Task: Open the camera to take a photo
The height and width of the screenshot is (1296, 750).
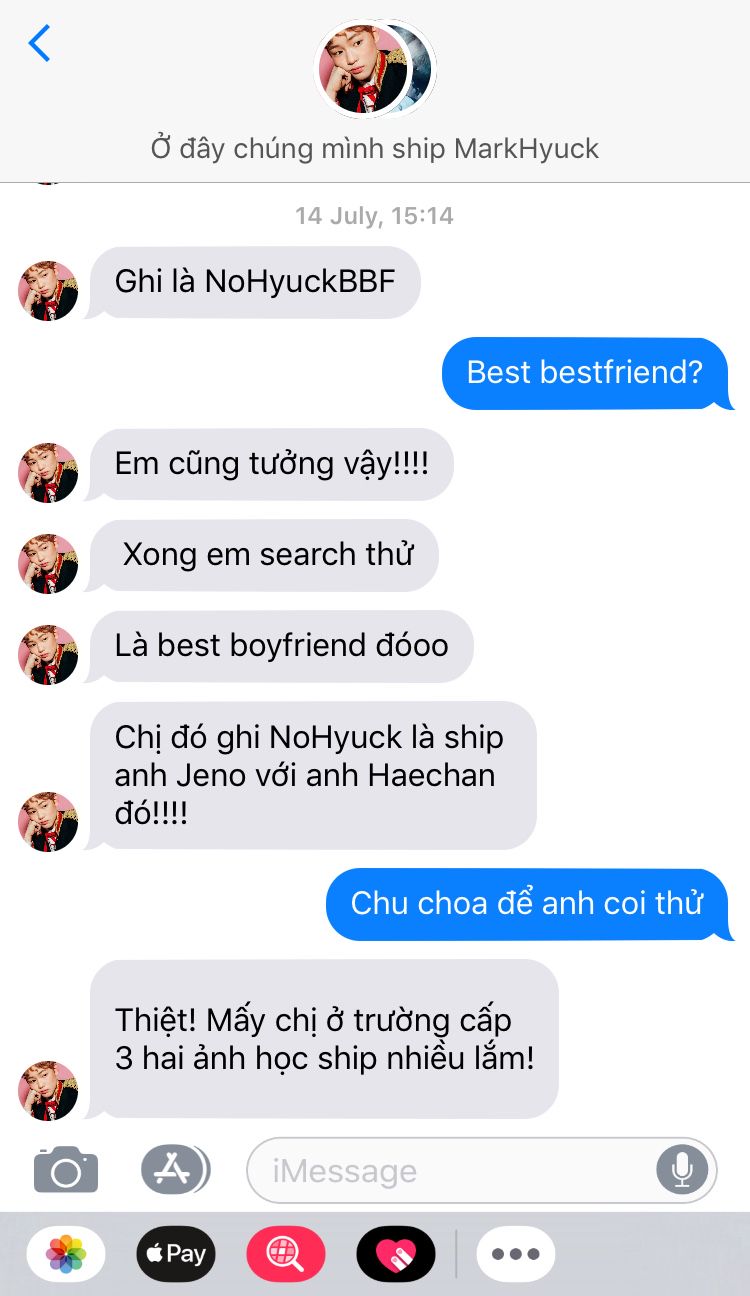Action: tap(66, 1169)
